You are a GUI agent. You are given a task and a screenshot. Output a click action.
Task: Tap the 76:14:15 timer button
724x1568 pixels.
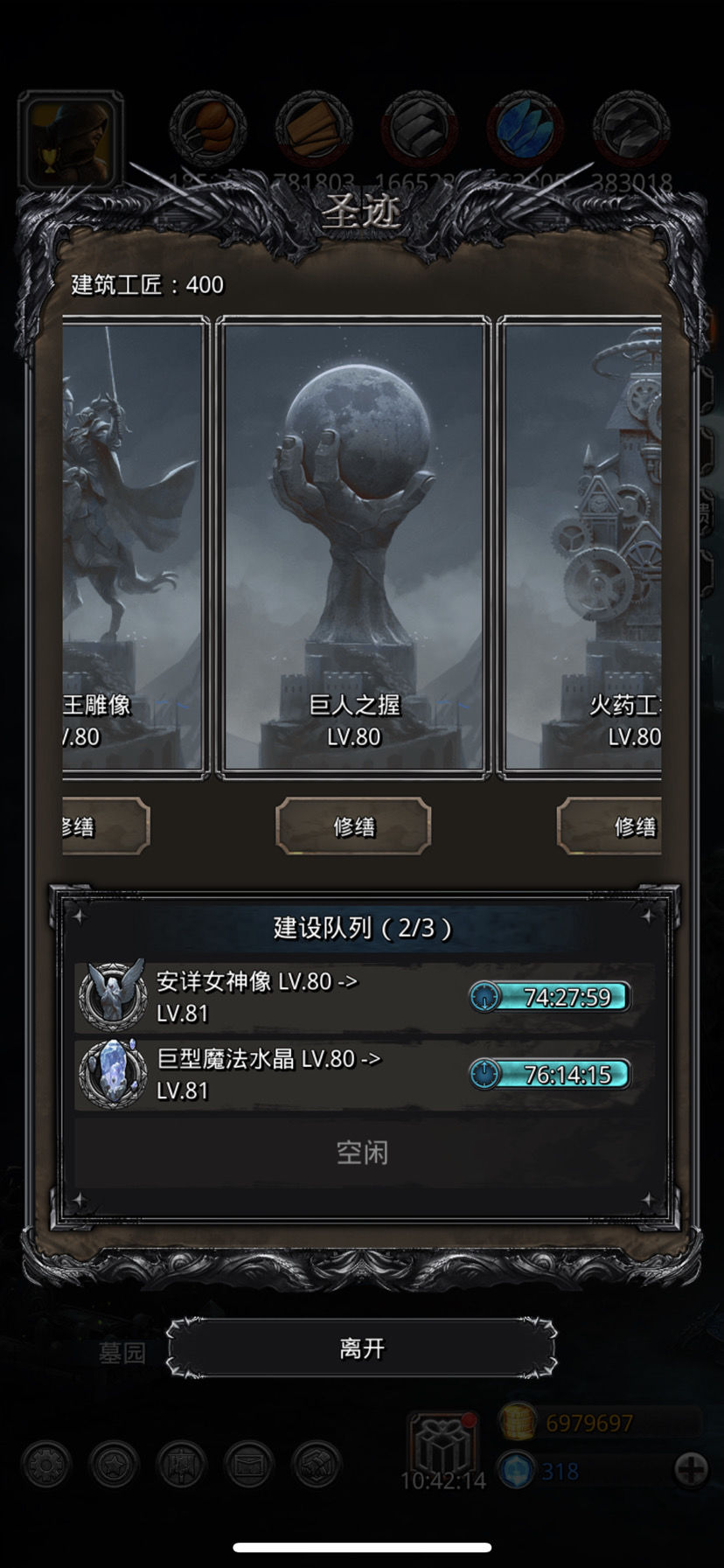click(x=550, y=1074)
